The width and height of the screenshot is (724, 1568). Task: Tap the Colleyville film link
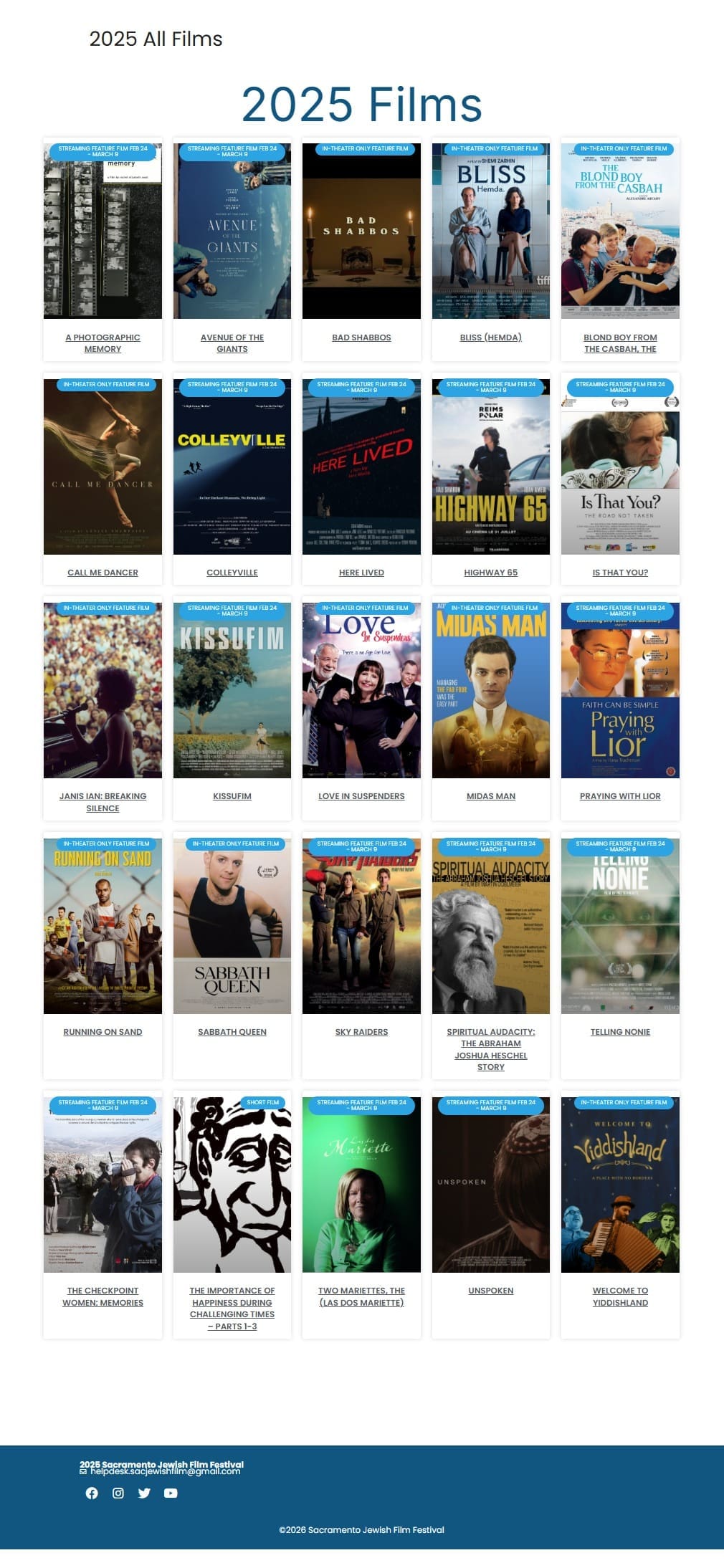[232, 573]
